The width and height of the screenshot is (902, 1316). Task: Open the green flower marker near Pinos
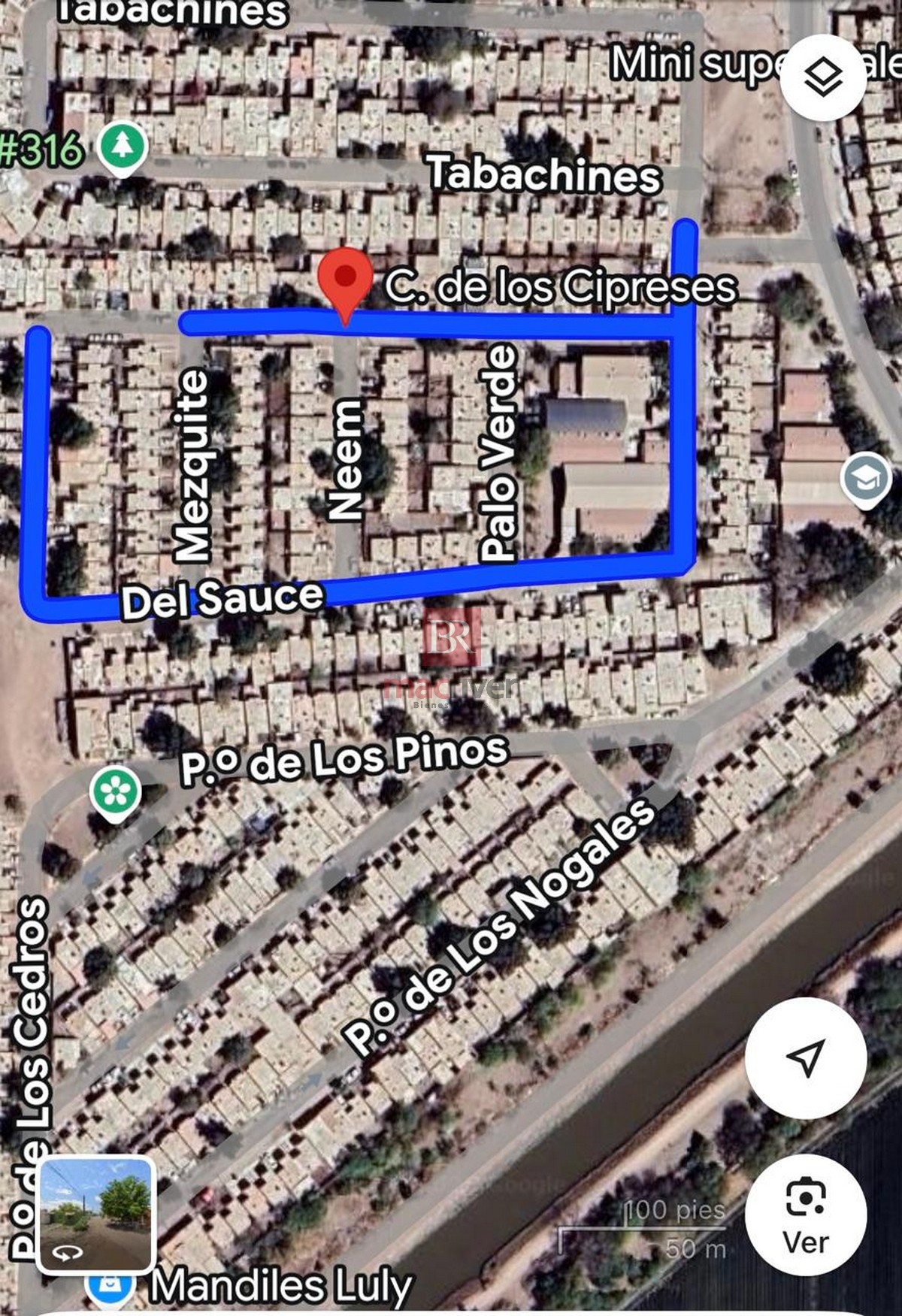[116, 791]
